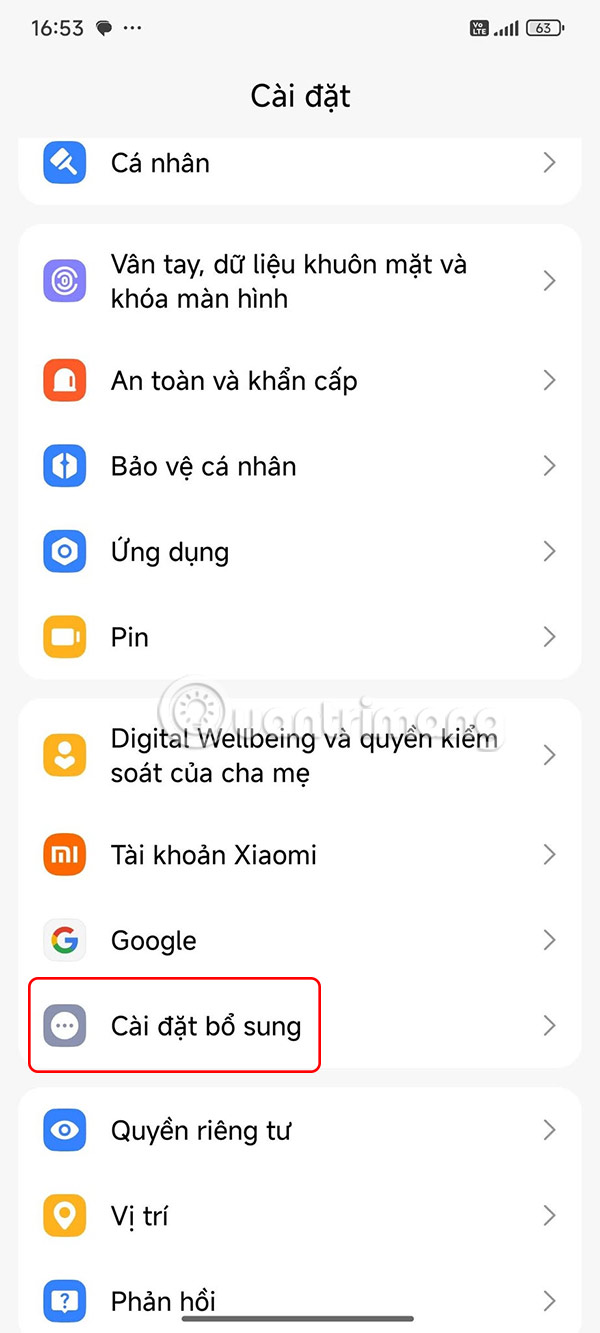Open Vân tay, dữ liệu khuôn mặt settings

[x=300, y=281]
